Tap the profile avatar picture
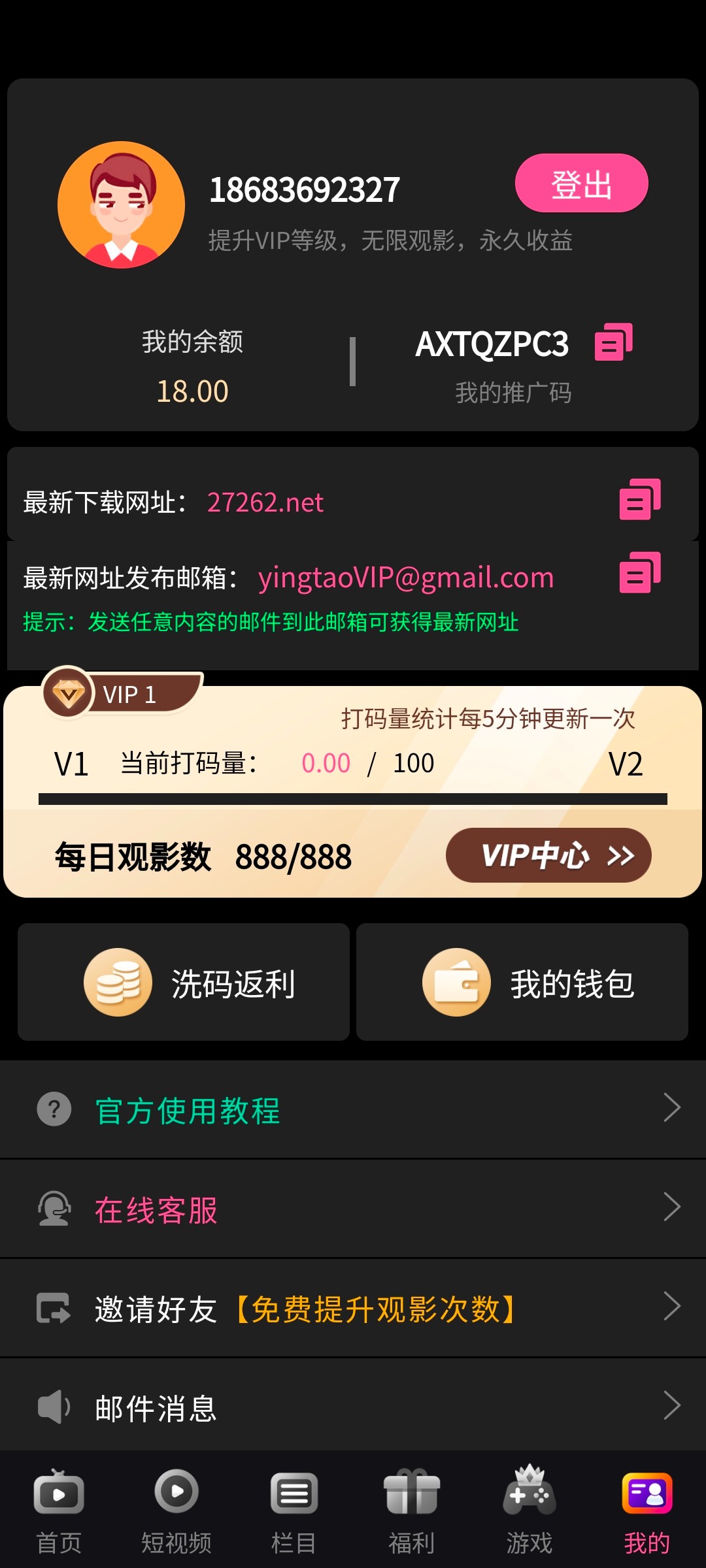The height and width of the screenshot is (1568, 706). pyautogui.click(x=121, y=205)
